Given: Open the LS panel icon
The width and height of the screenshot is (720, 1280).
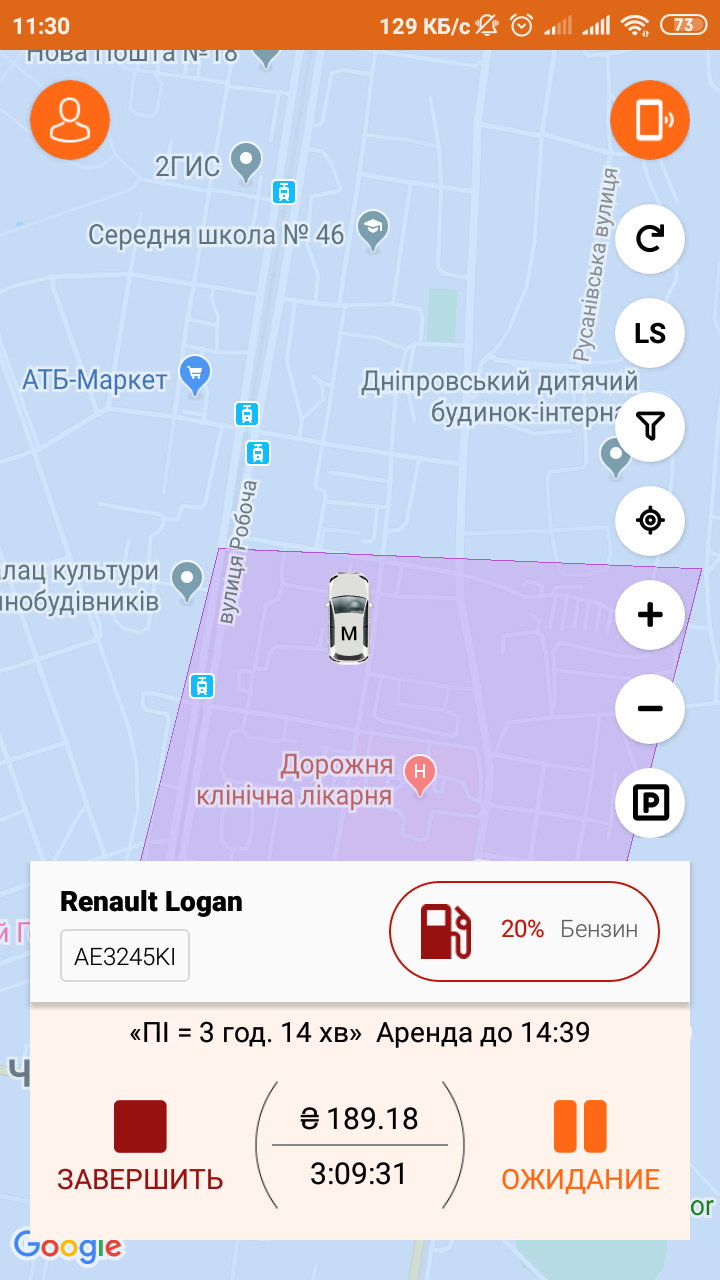Looking at the screenshot, I should point(649,333).
